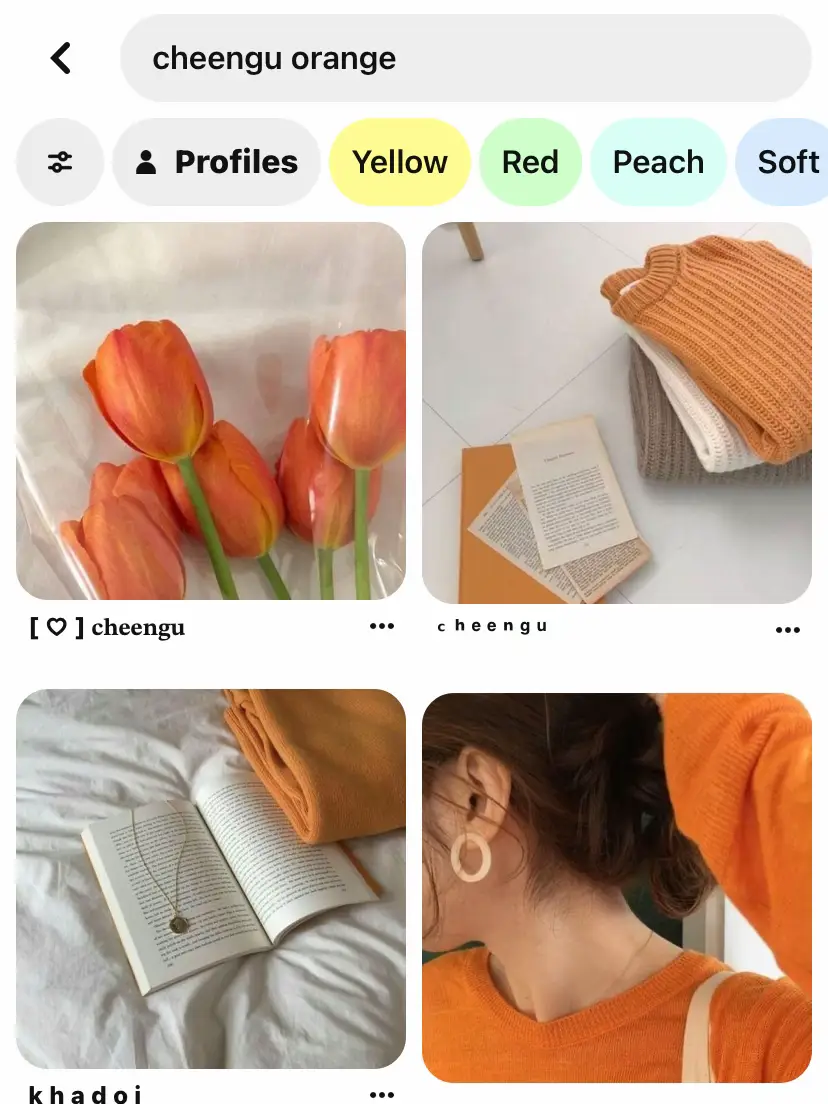Choose the Peach filter chip
Viewport: 828px width, 1104px height.
(x=658, y=162)
